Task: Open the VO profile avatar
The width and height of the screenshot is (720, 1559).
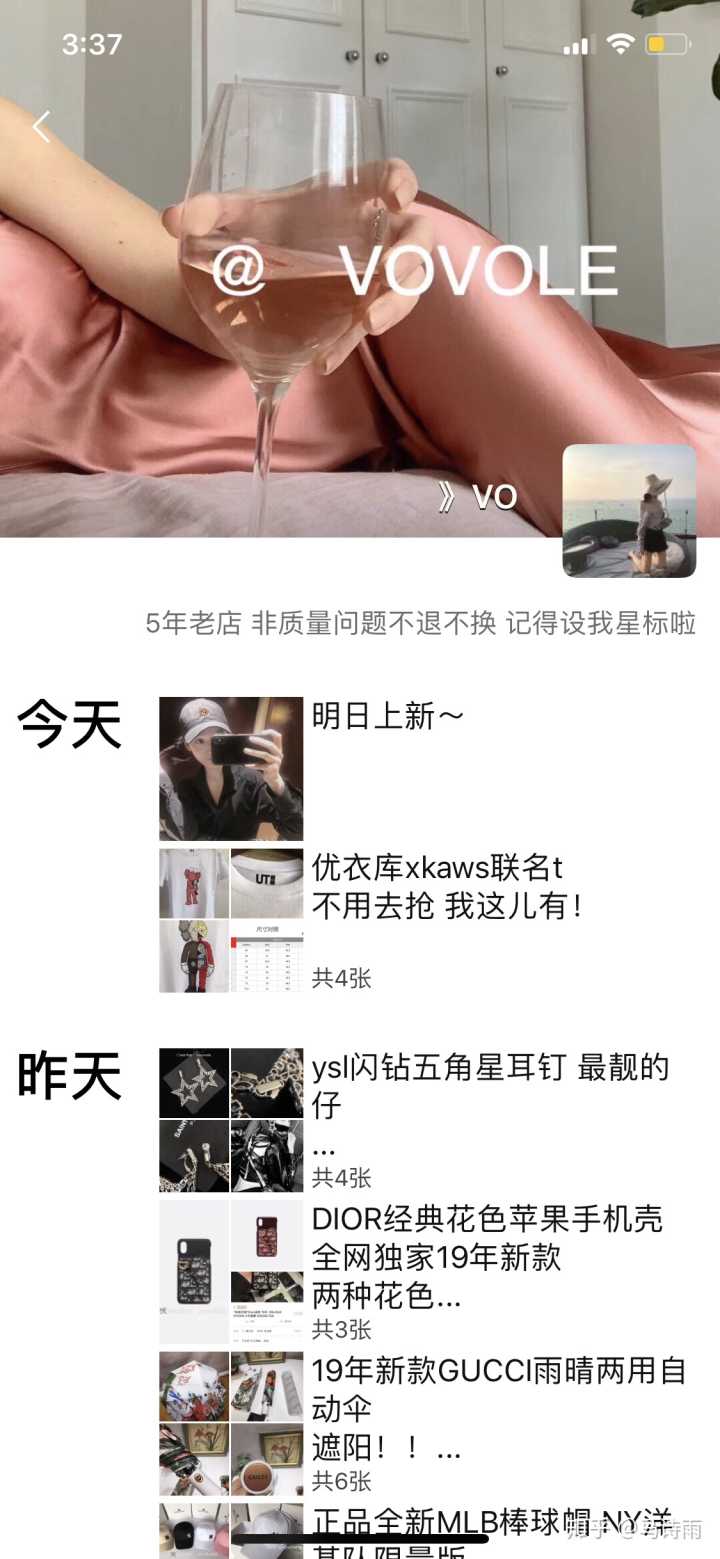Action: [x=629, y=511]
